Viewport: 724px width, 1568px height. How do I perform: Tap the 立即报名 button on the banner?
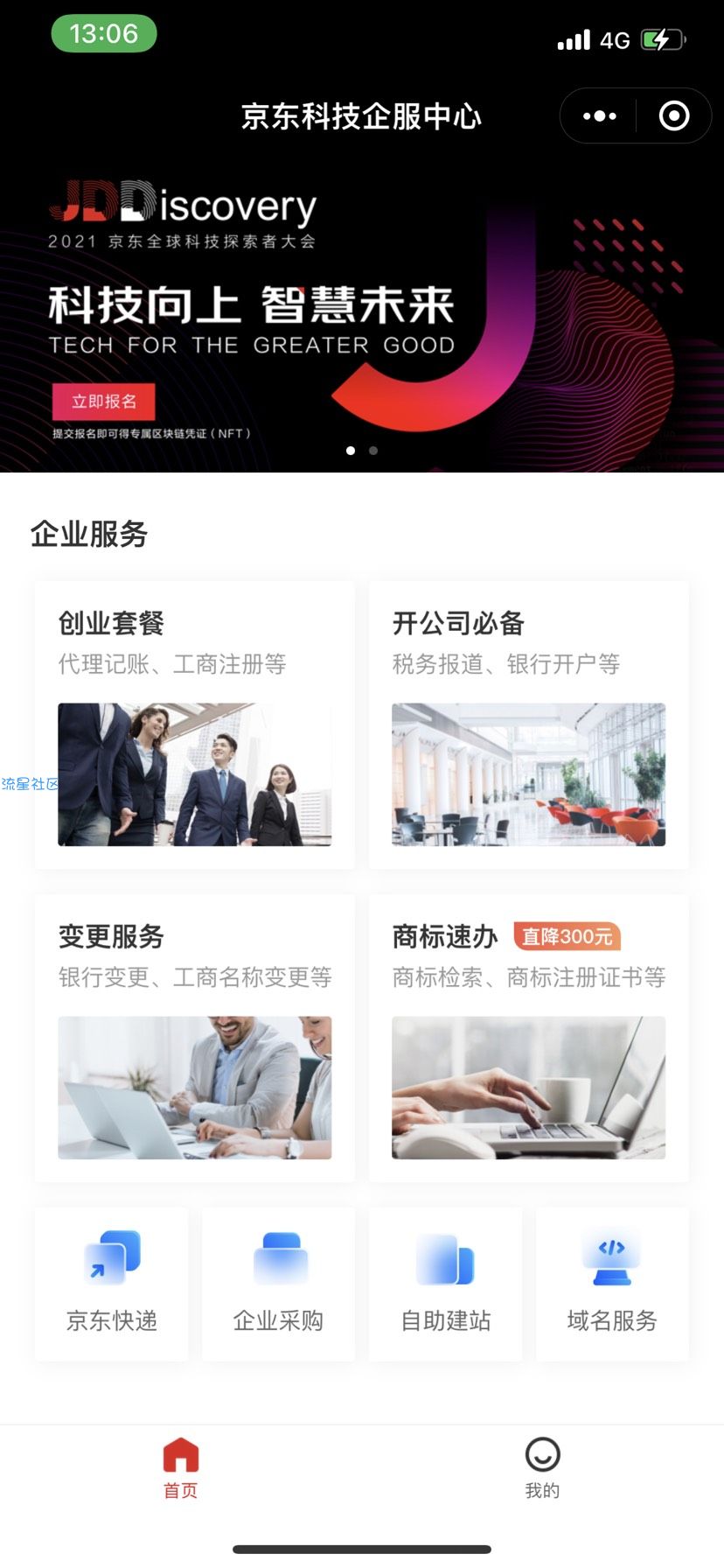(x=104, y=402)
